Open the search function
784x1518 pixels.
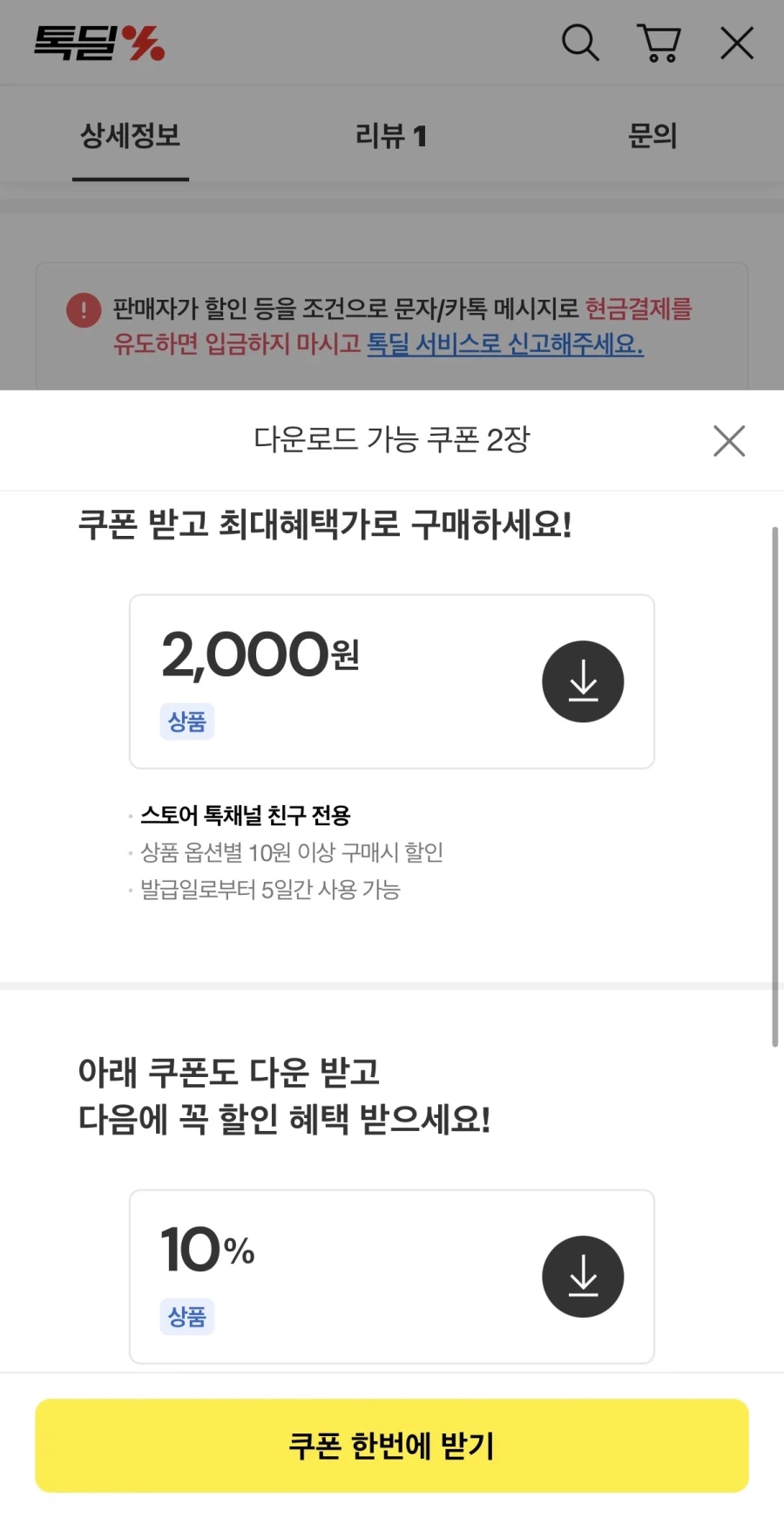click(x=580, y=42)
